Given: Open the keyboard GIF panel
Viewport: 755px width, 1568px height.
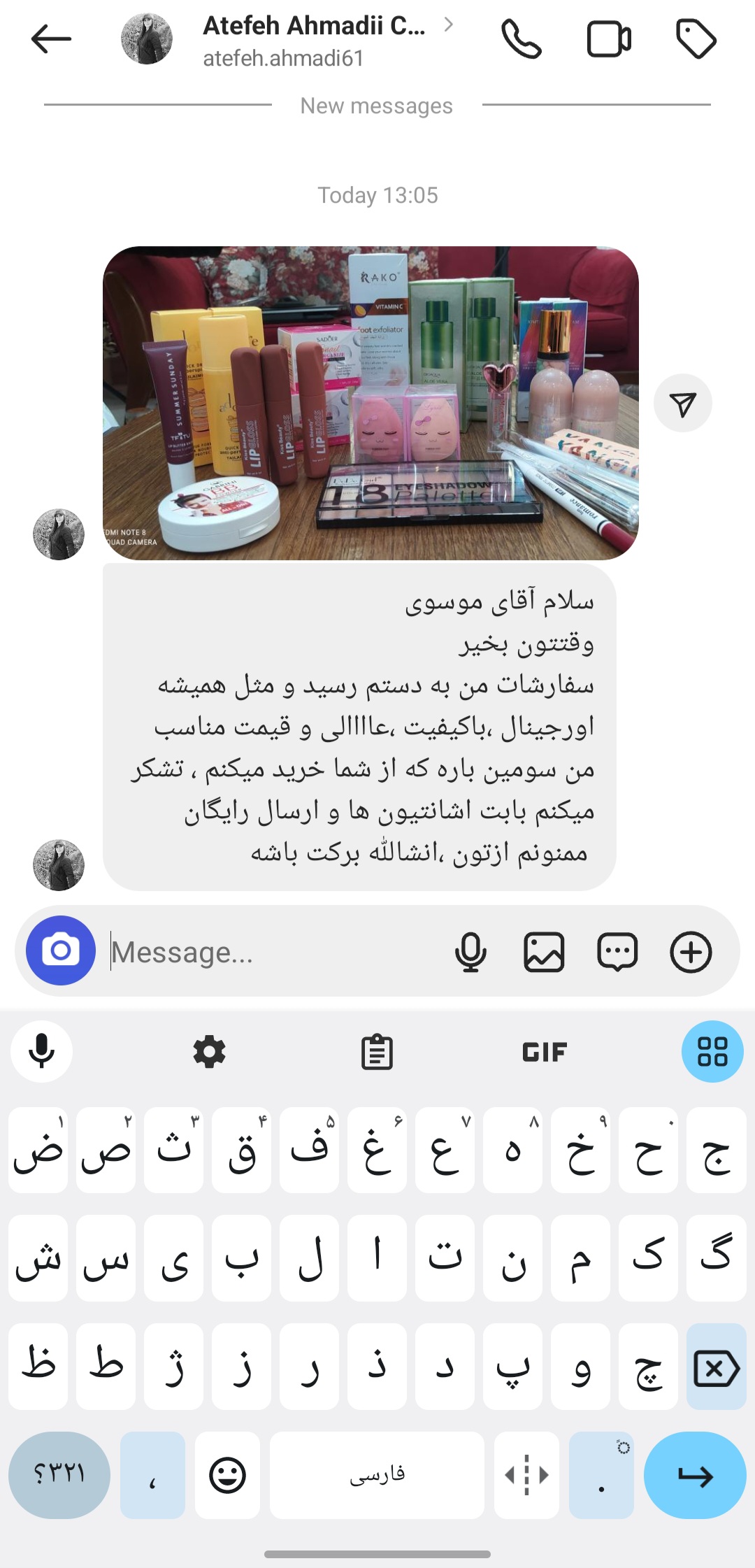Looking at the screenshot, I should tap(545, 1052).
